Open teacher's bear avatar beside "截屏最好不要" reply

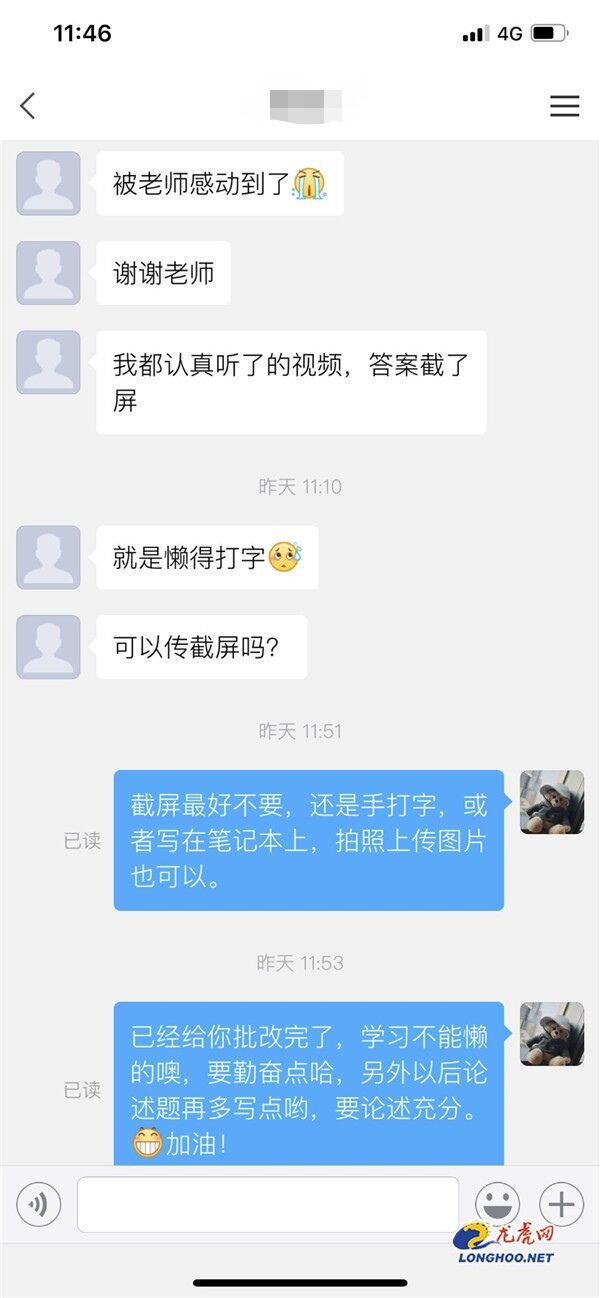point(552,802)
